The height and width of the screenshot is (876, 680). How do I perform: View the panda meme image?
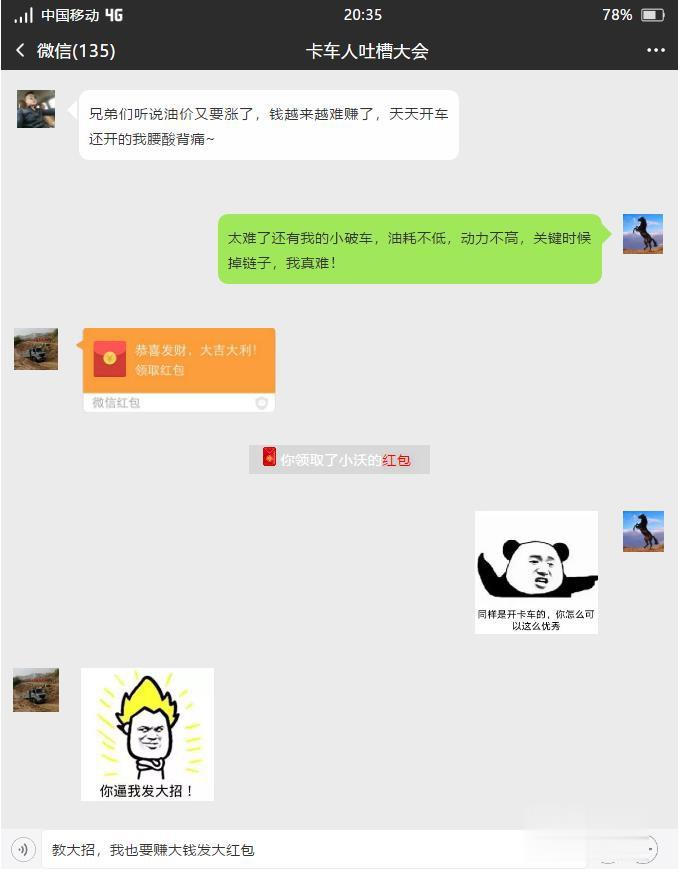(x=536, y=572)
